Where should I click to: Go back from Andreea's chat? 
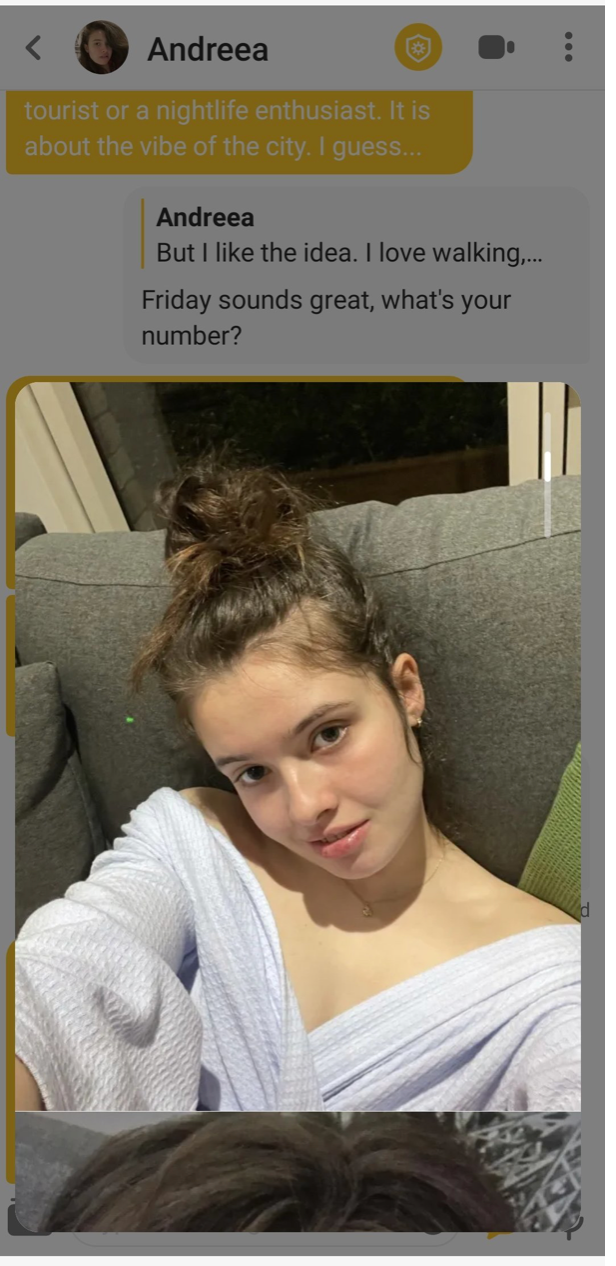click(33, 47)
